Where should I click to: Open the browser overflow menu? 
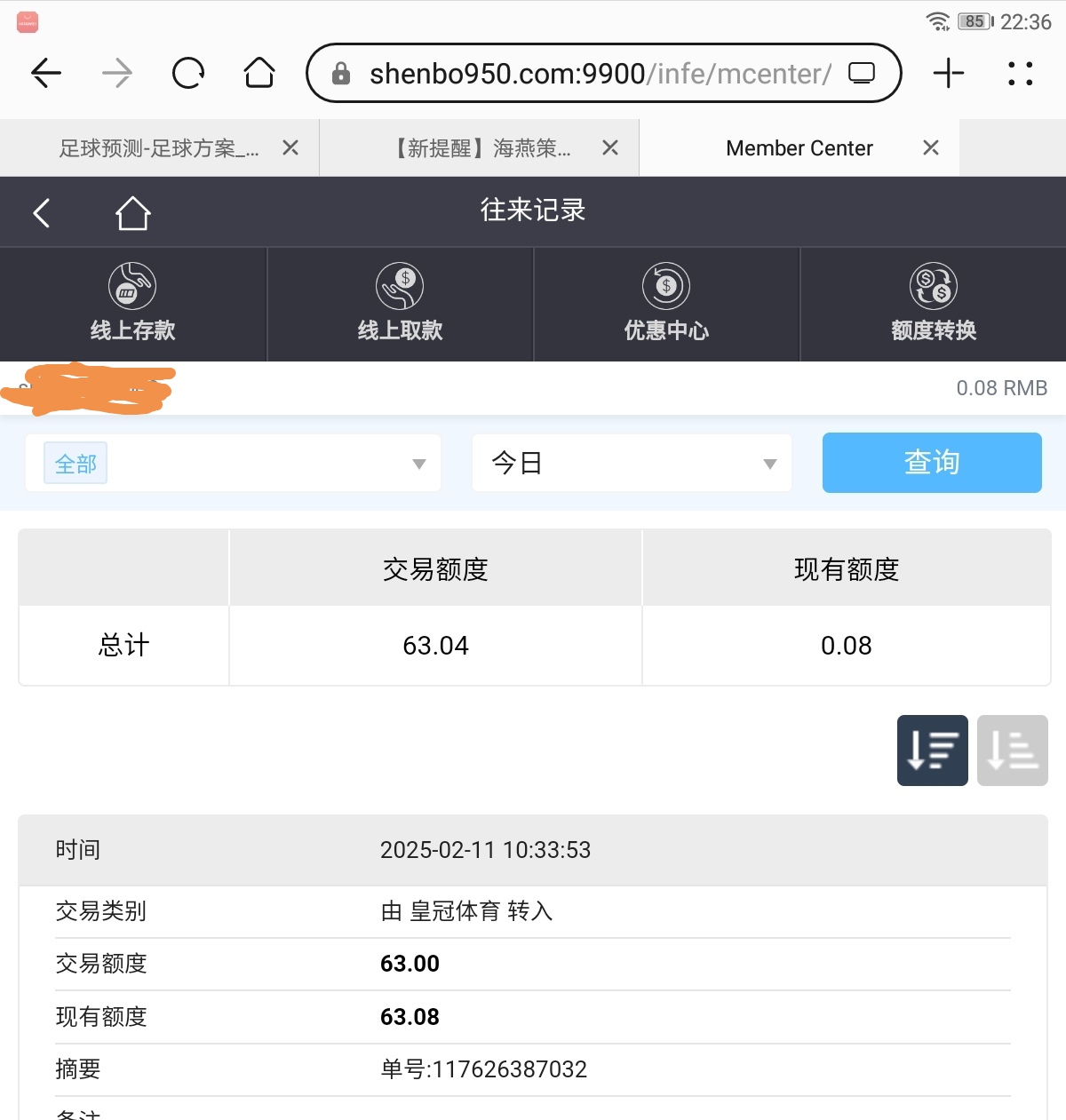pos(1020,73)
